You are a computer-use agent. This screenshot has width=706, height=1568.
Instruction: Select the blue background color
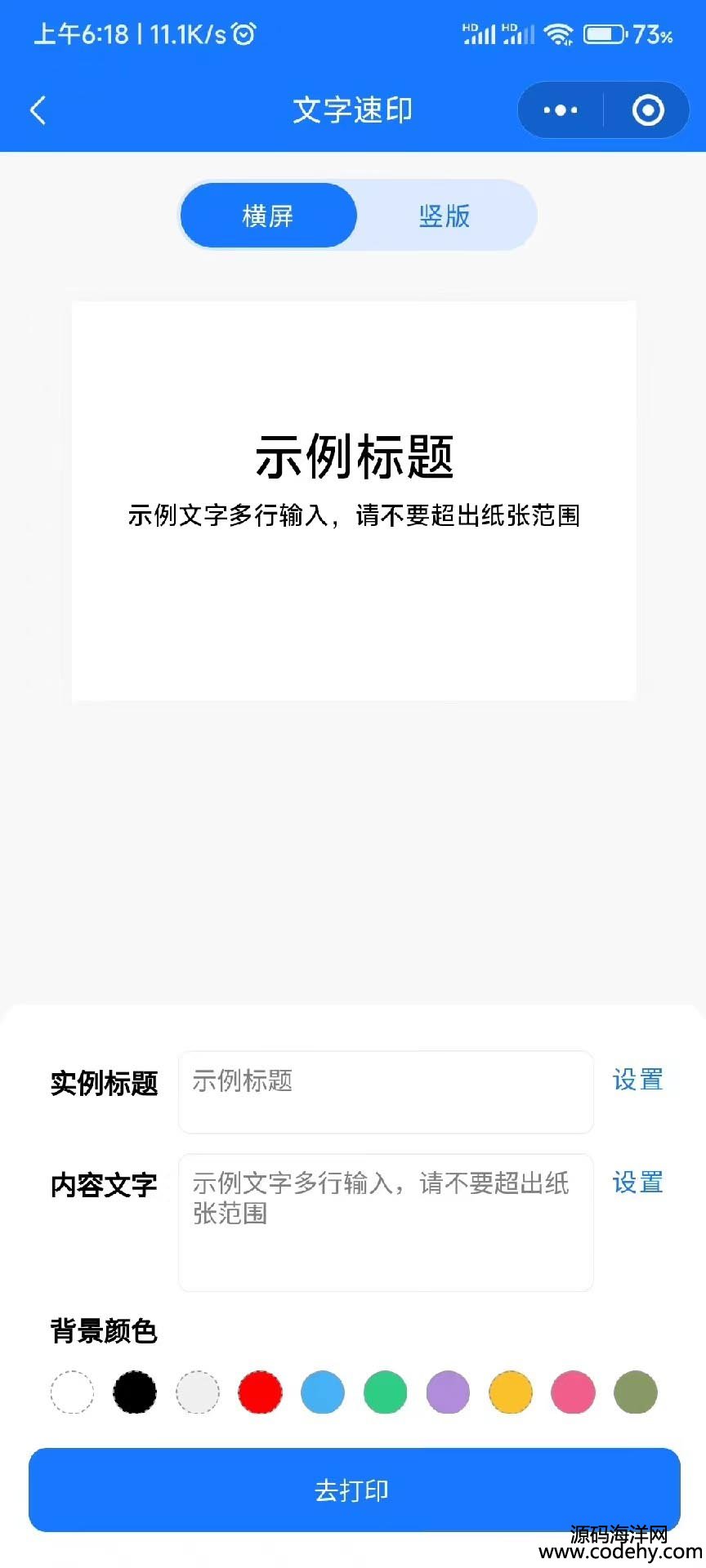pyautogui.click(x=323, y=1392)
